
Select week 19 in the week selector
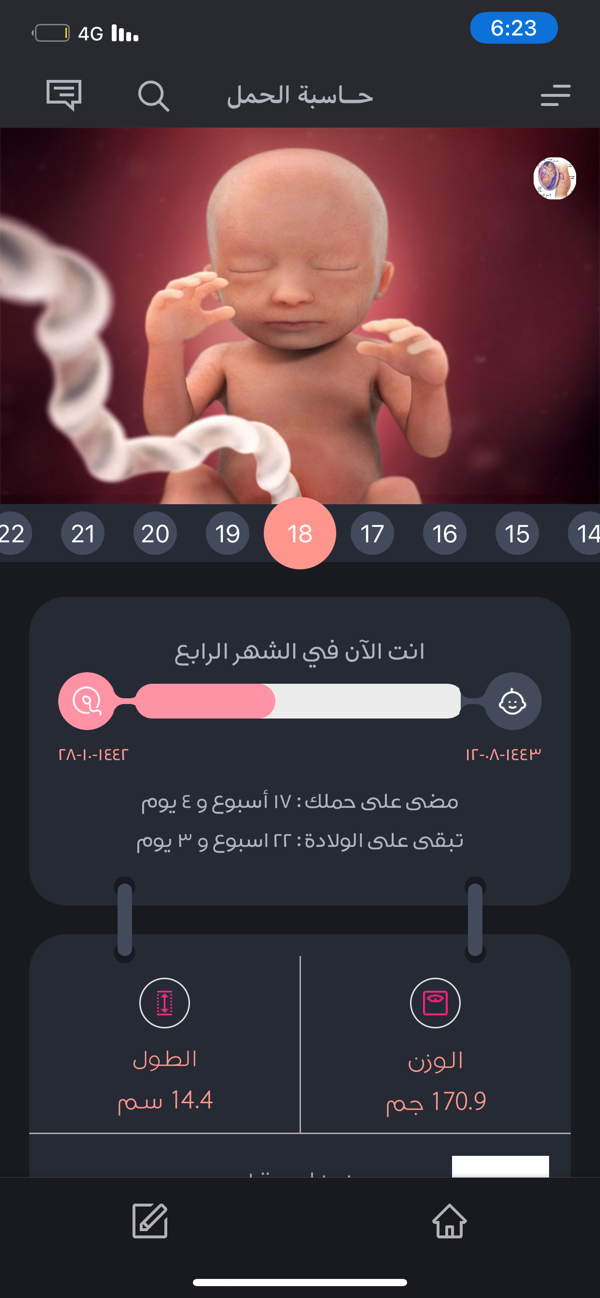click(x=228, y=534)
